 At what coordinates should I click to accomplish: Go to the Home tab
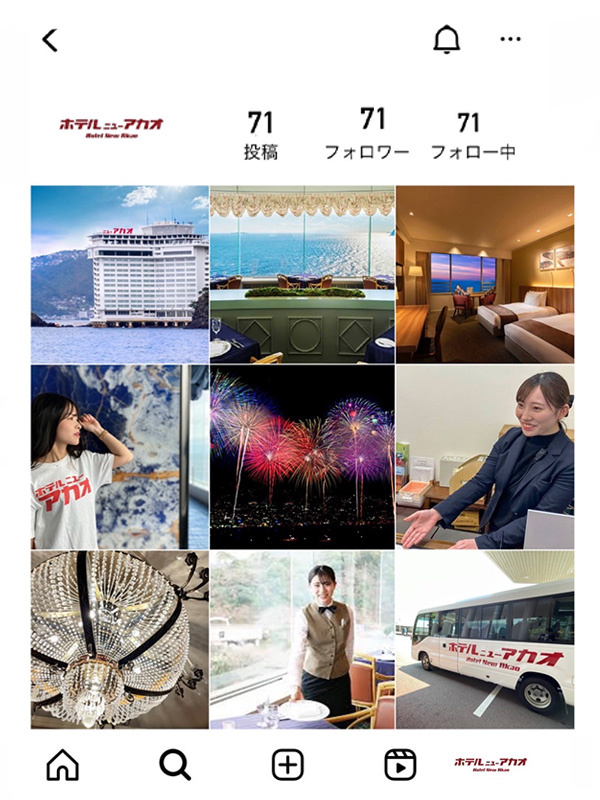(x=62, y=765)
